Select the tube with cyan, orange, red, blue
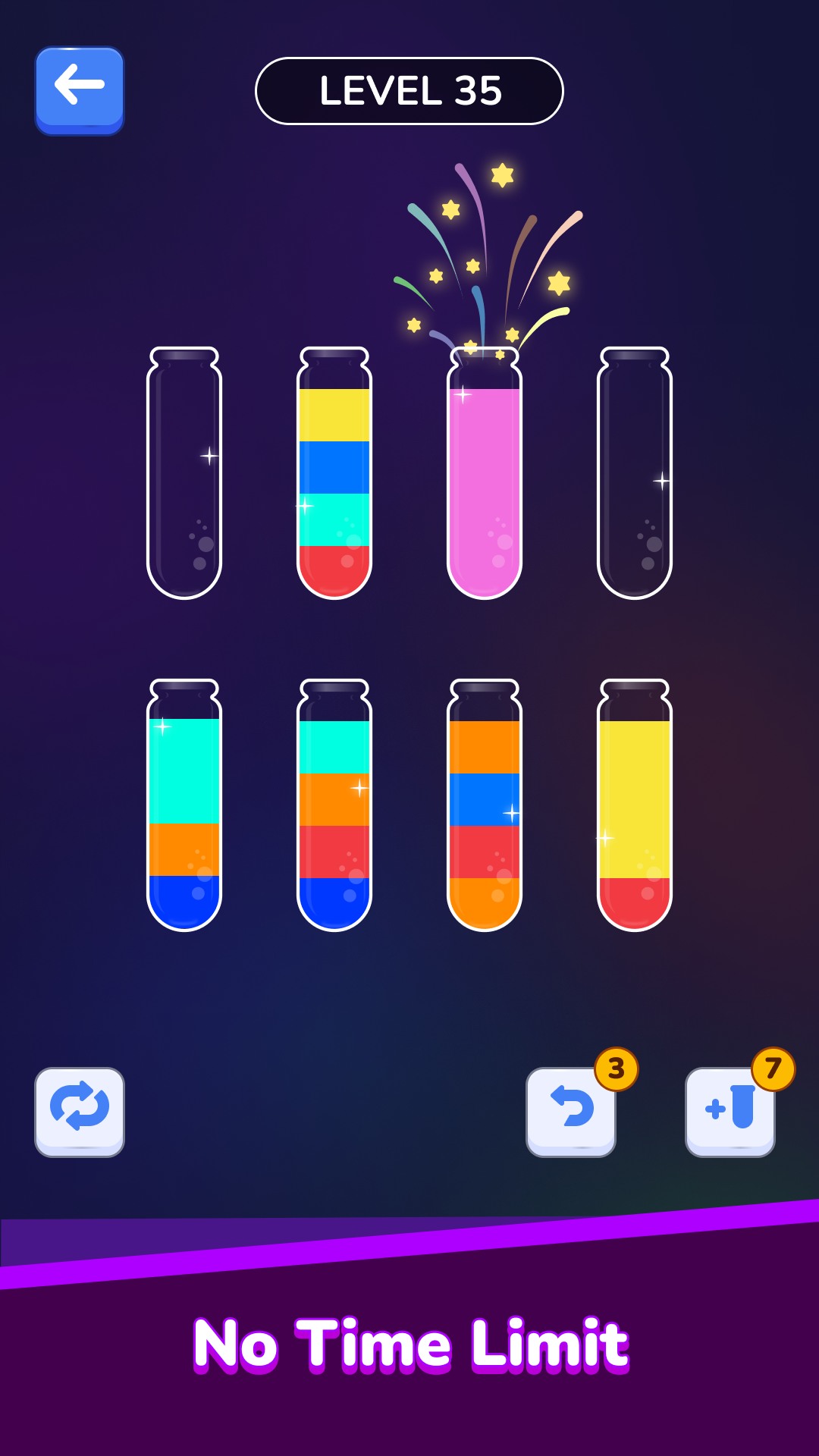 [x=334, y=805]
